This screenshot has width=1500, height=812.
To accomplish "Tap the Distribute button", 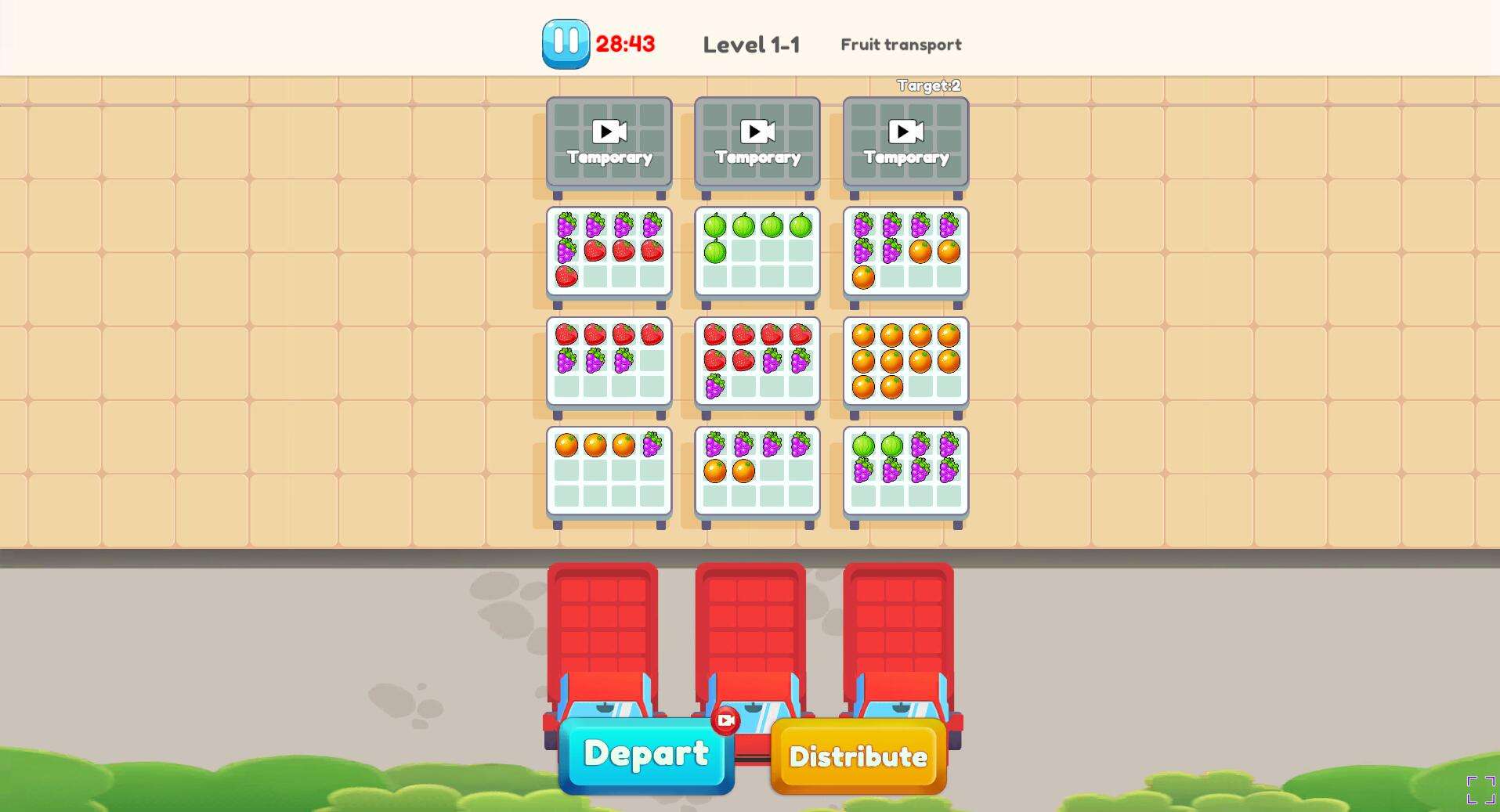I will click(x=858, y=756).
